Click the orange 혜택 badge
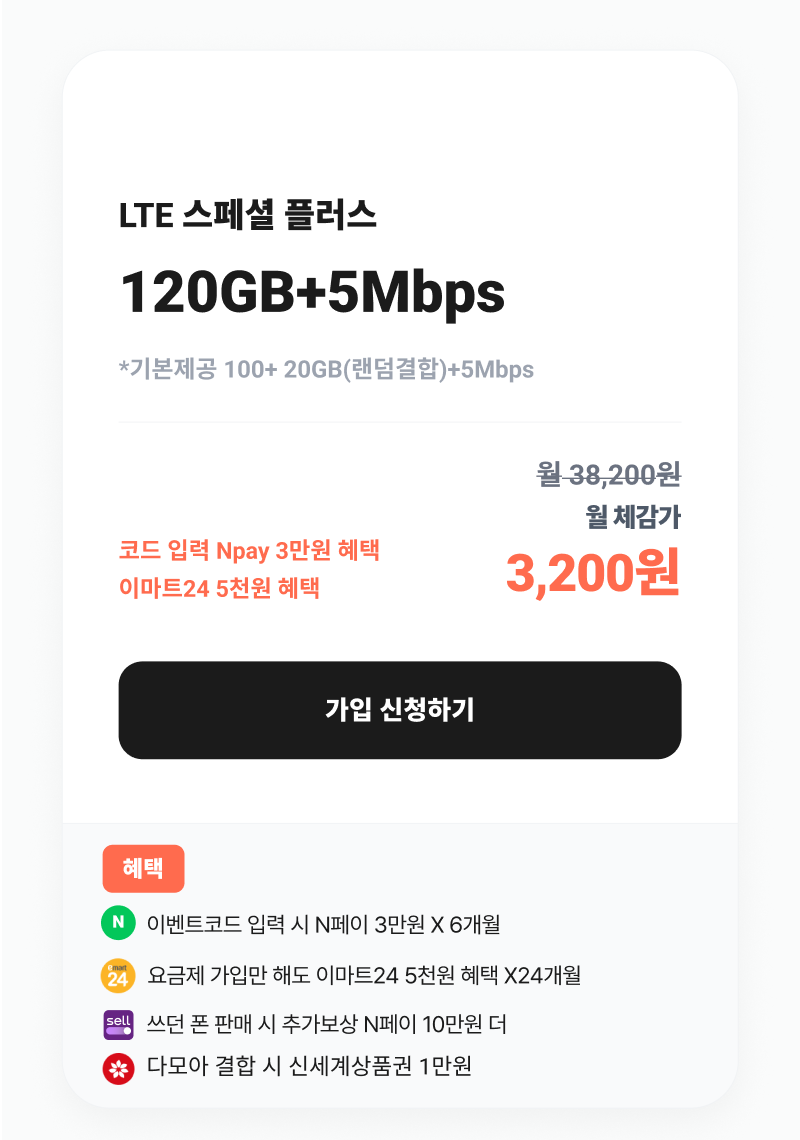The height and width of the screenshot is (1140, 800). 143,869
